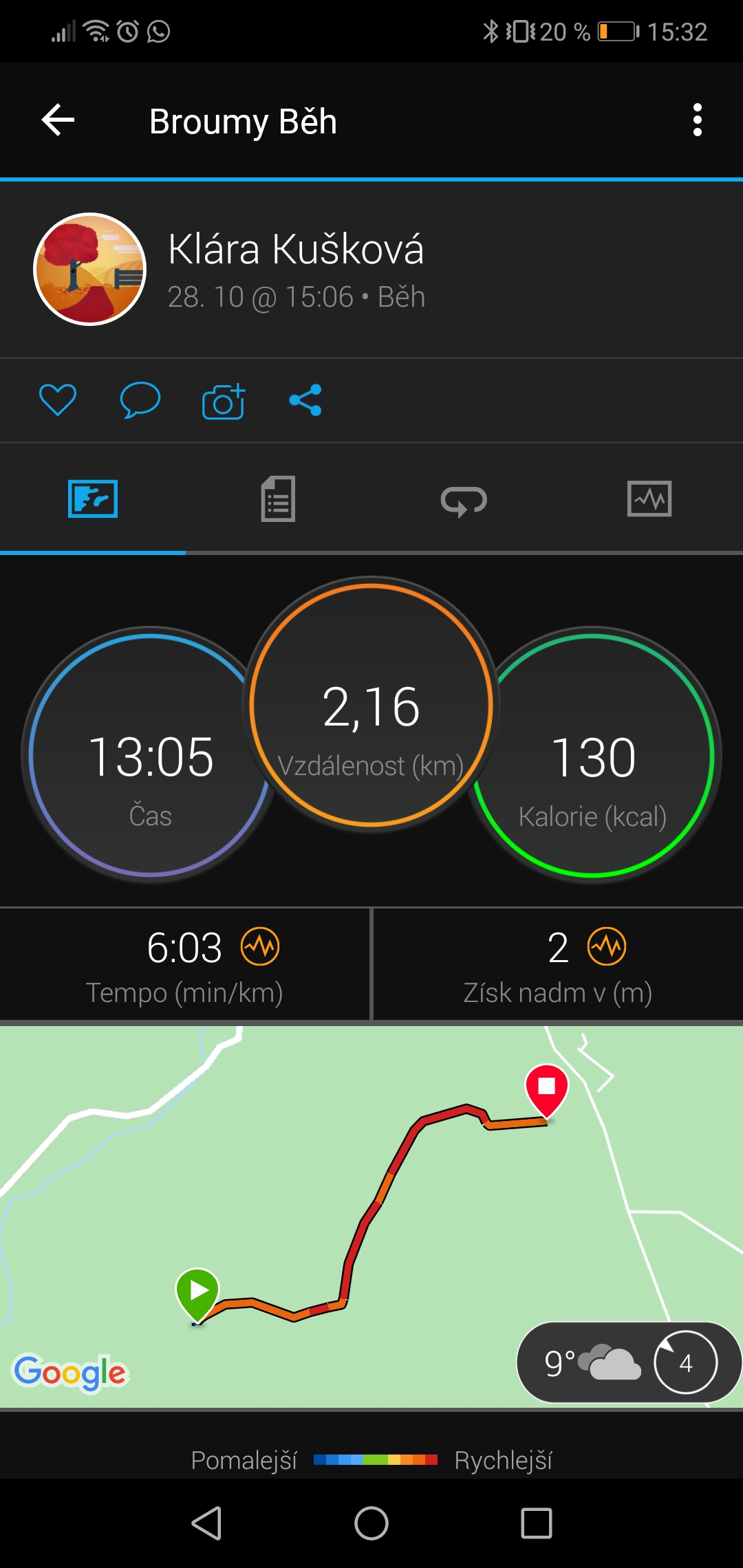The image size is (743, 1568).
Task: Open the weather details widget
Action: pos(628,1362)
